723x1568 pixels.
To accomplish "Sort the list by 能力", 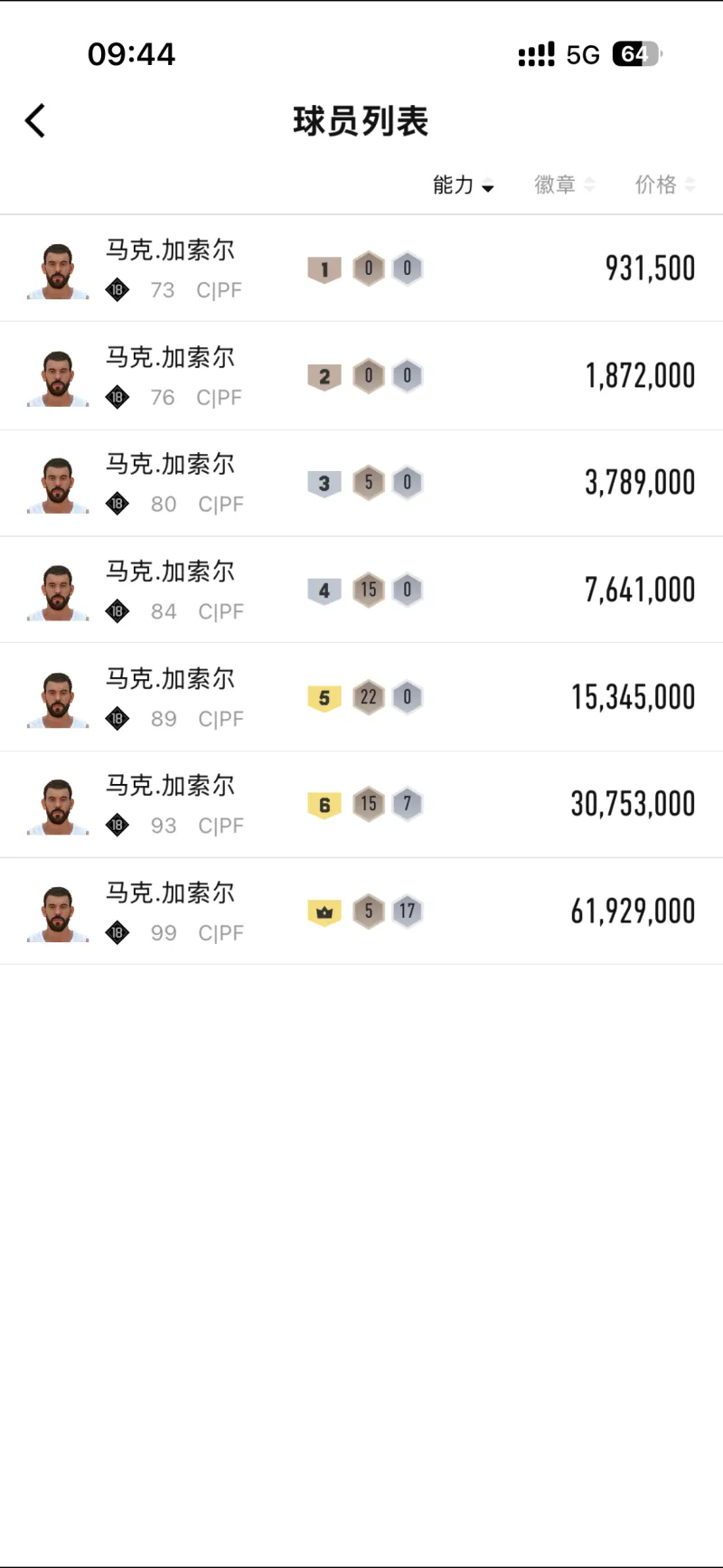I will click(463, 185).
